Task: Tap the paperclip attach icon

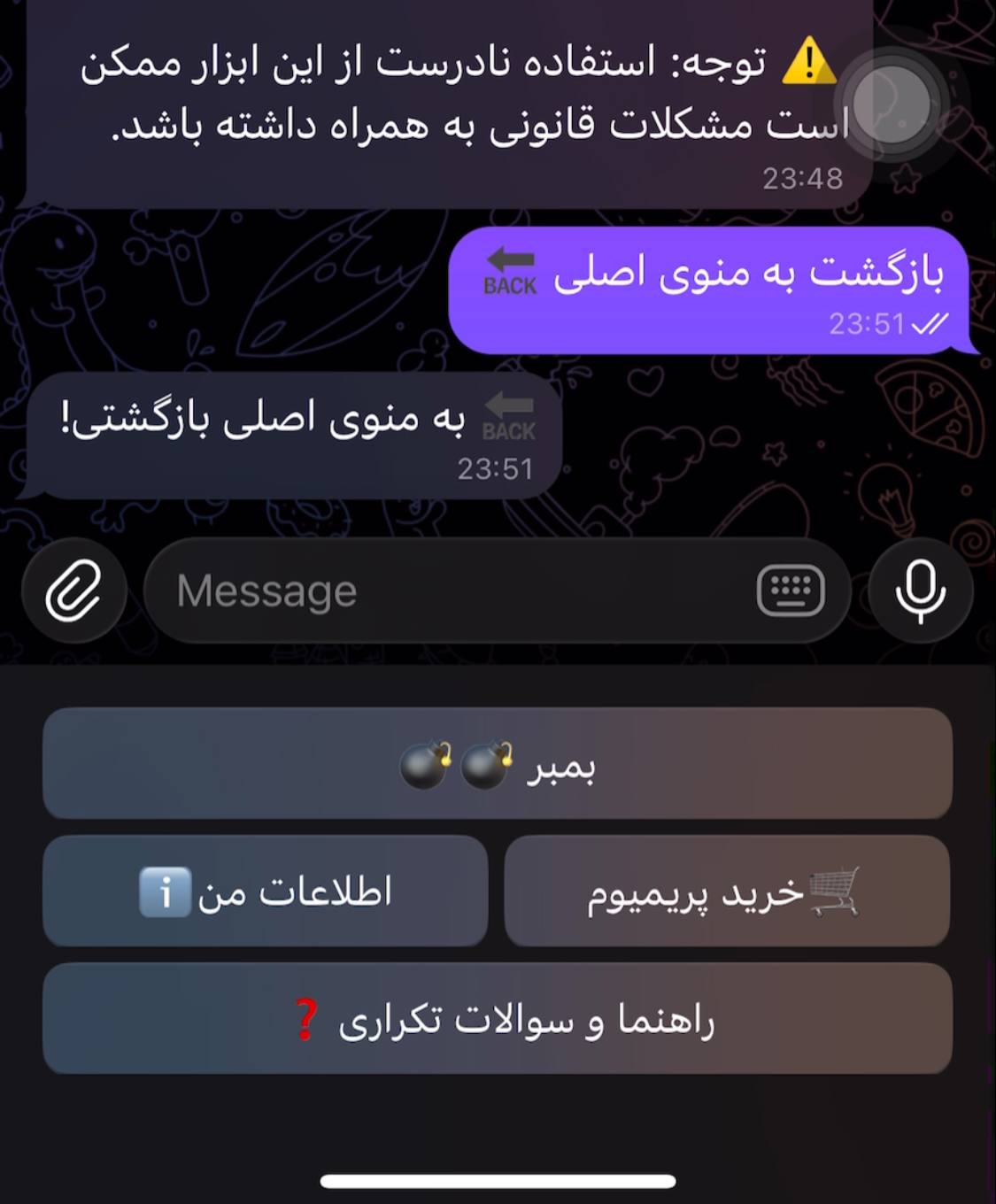Action: point(73,590)
